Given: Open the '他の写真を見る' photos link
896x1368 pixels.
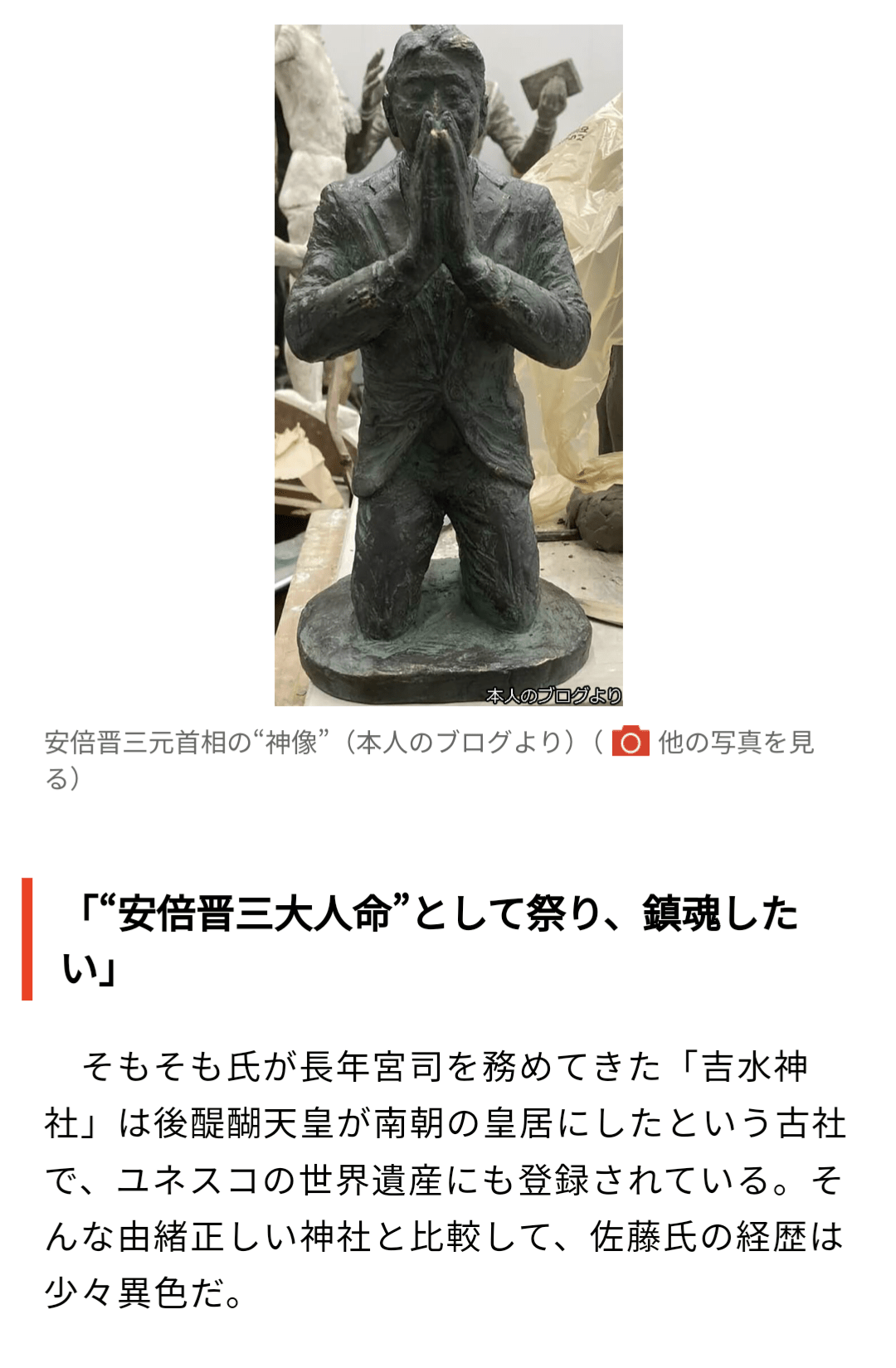Looking at the screenshot, I should tap(733, 742).
